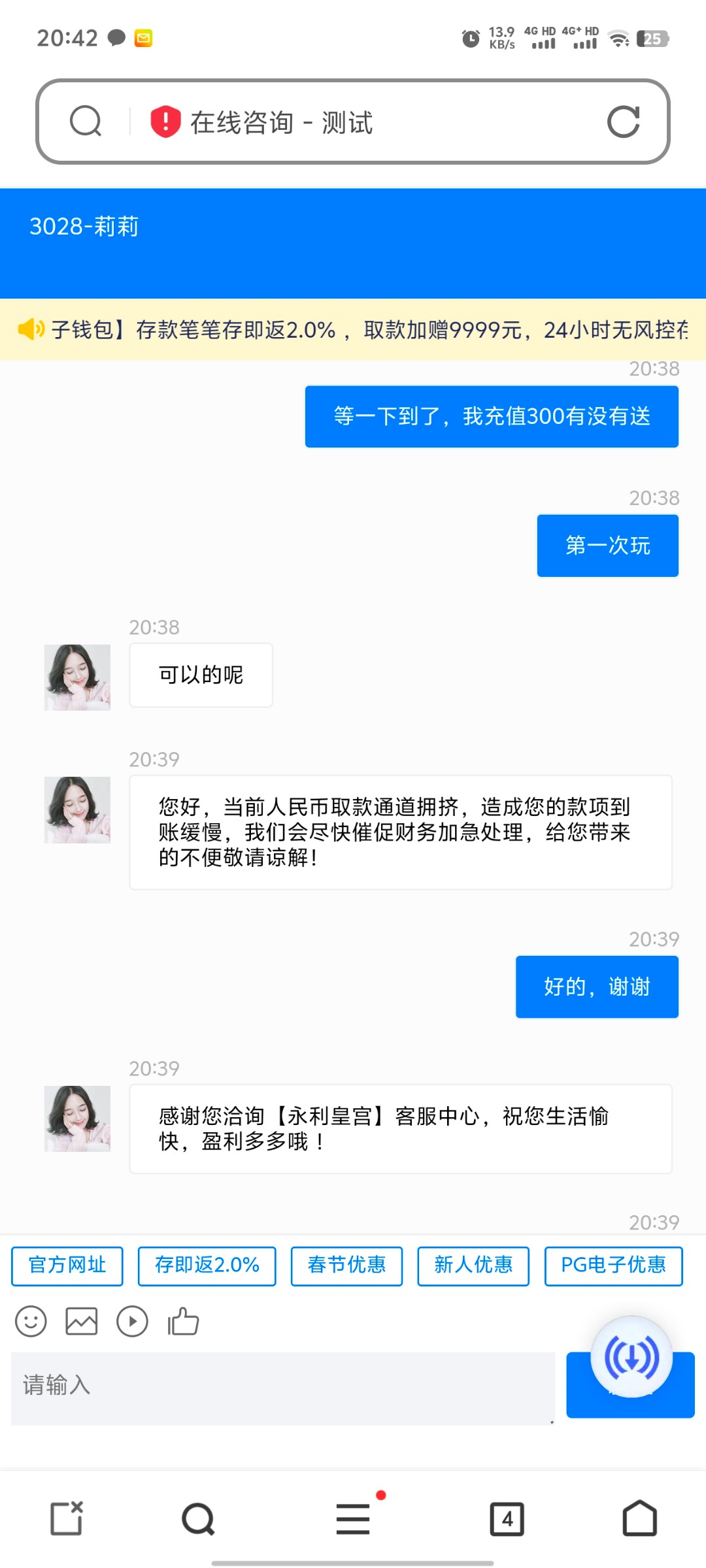
Task: Close the current browser tab
Action: (67, 1518)
